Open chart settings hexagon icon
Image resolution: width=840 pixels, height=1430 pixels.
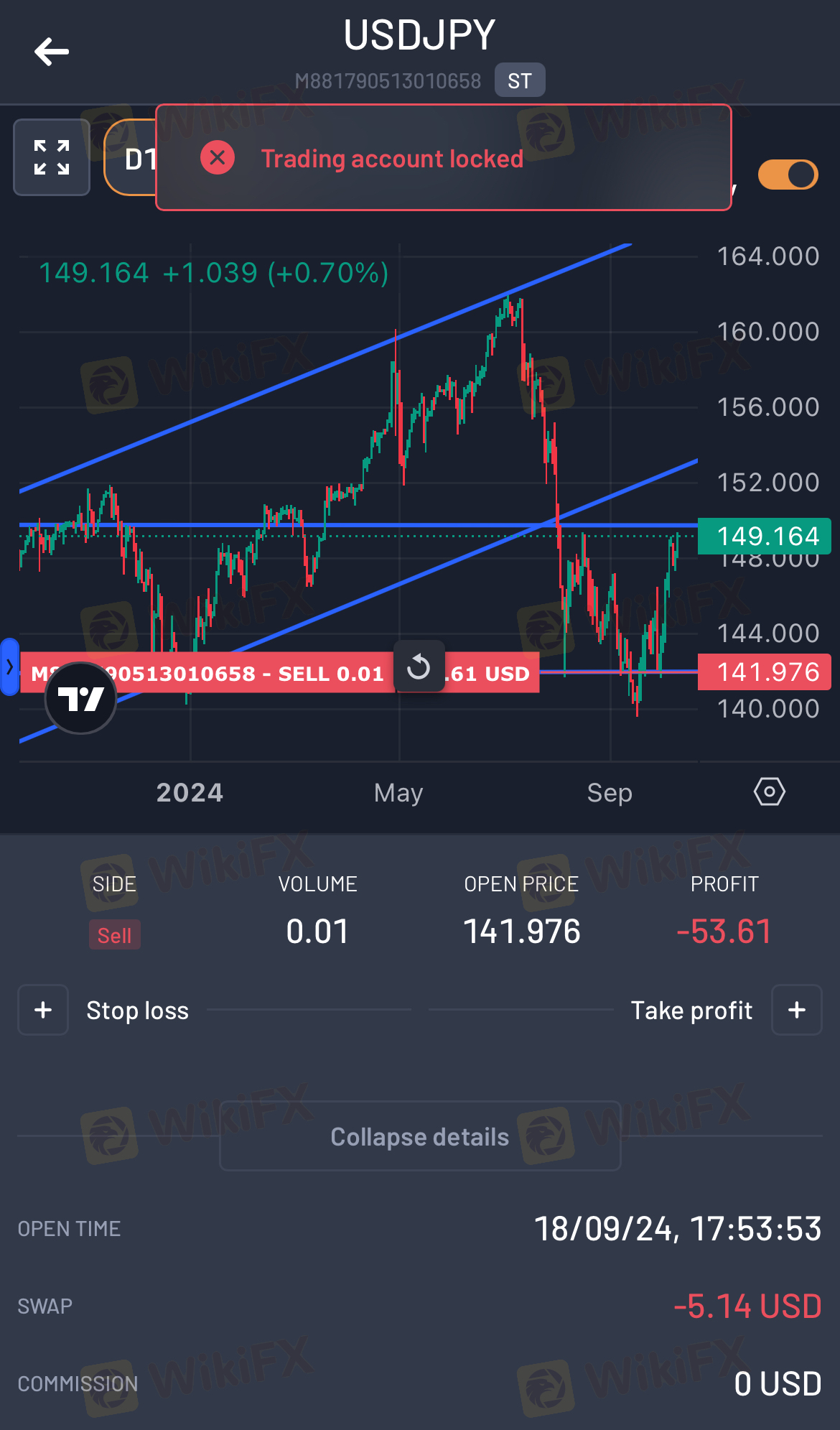click(x=770, y=791)
